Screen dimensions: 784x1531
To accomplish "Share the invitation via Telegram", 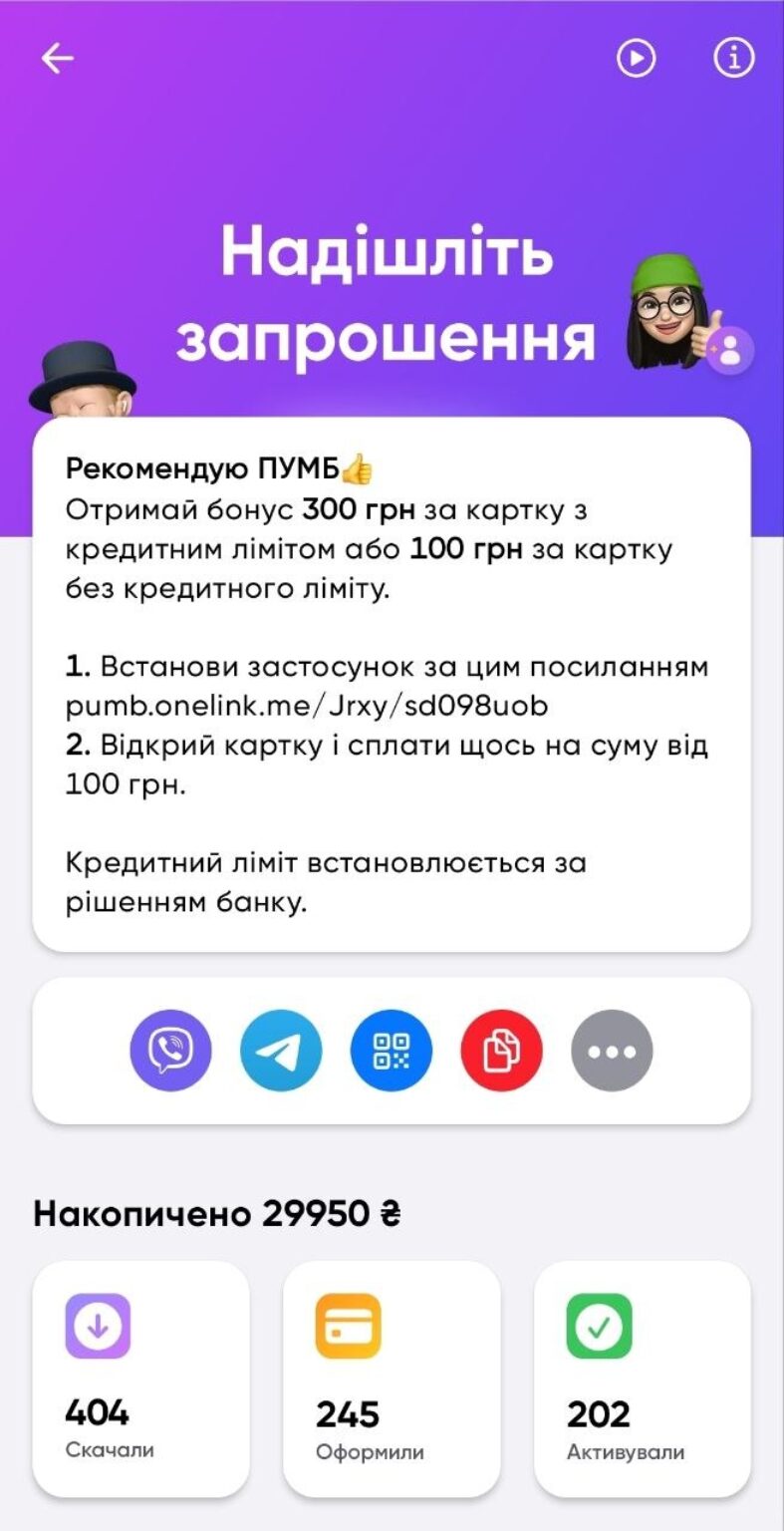I will click(281, 1051).
